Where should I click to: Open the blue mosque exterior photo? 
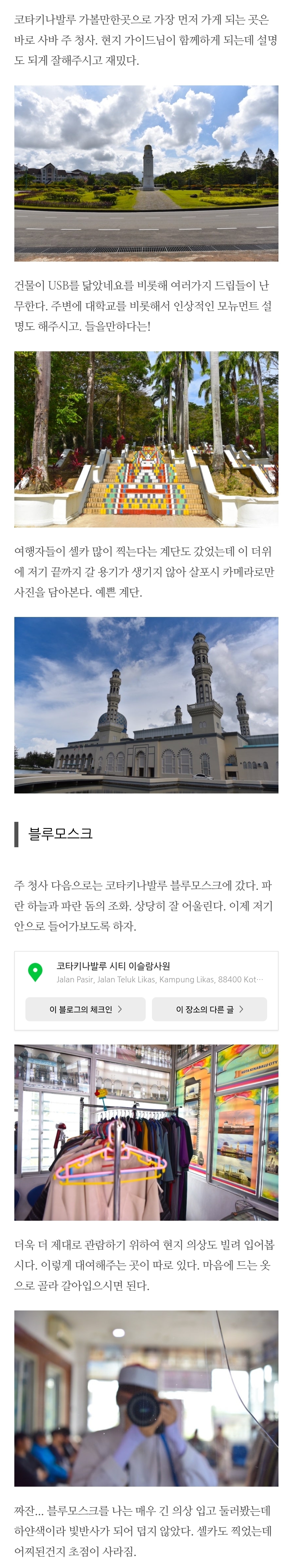point(146,704)
